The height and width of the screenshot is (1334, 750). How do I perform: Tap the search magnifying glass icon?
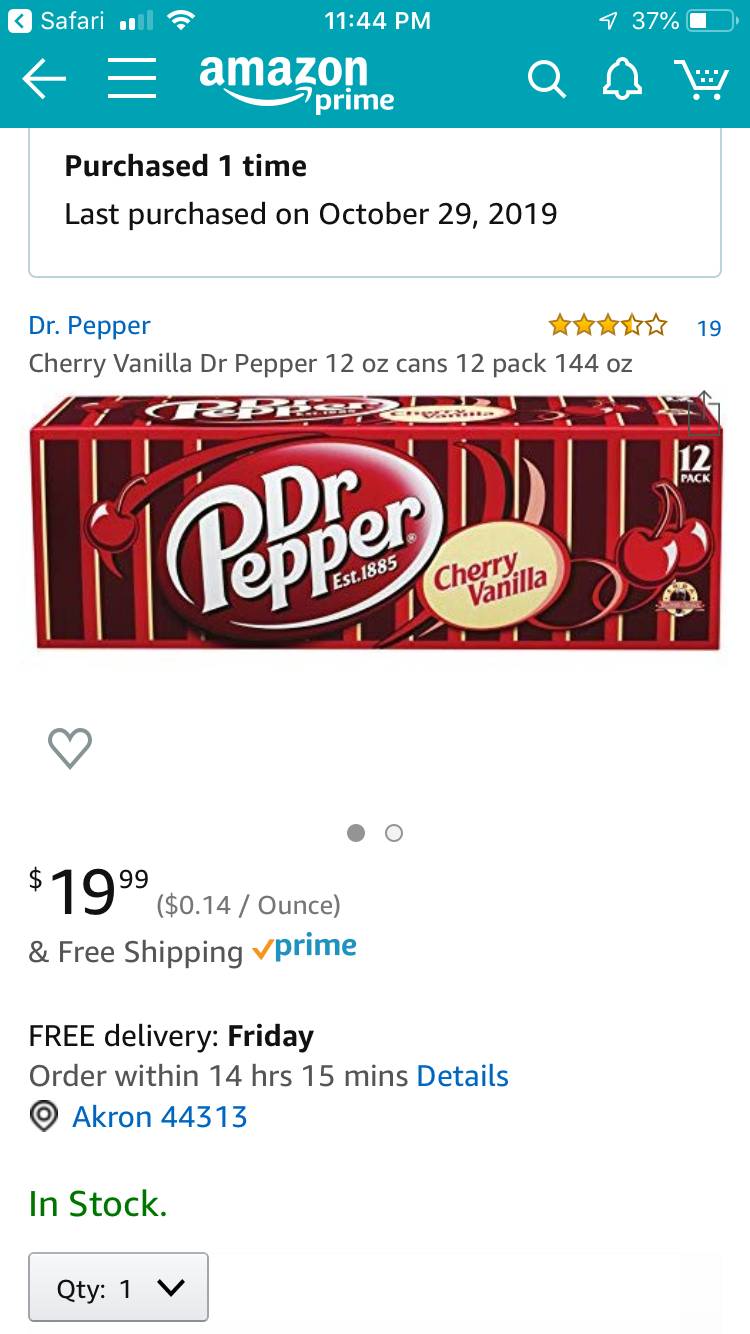[x=547, y=80]
